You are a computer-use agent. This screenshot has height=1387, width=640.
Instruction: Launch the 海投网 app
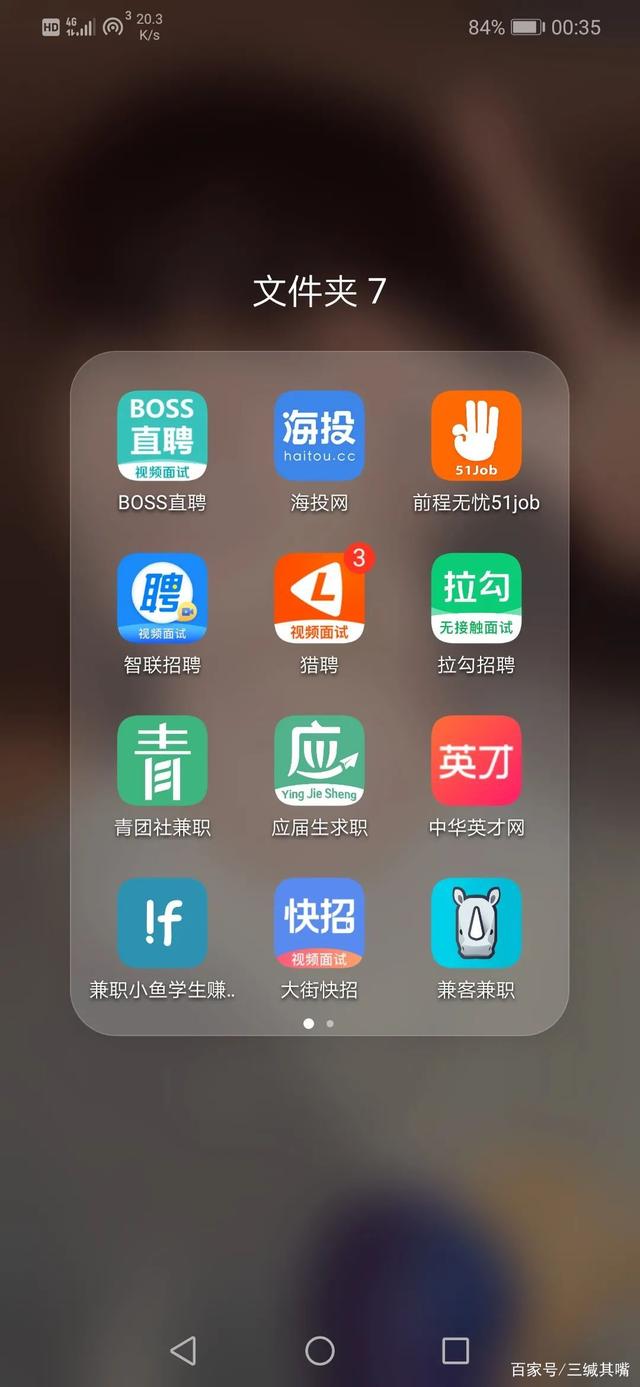point(319,436)
